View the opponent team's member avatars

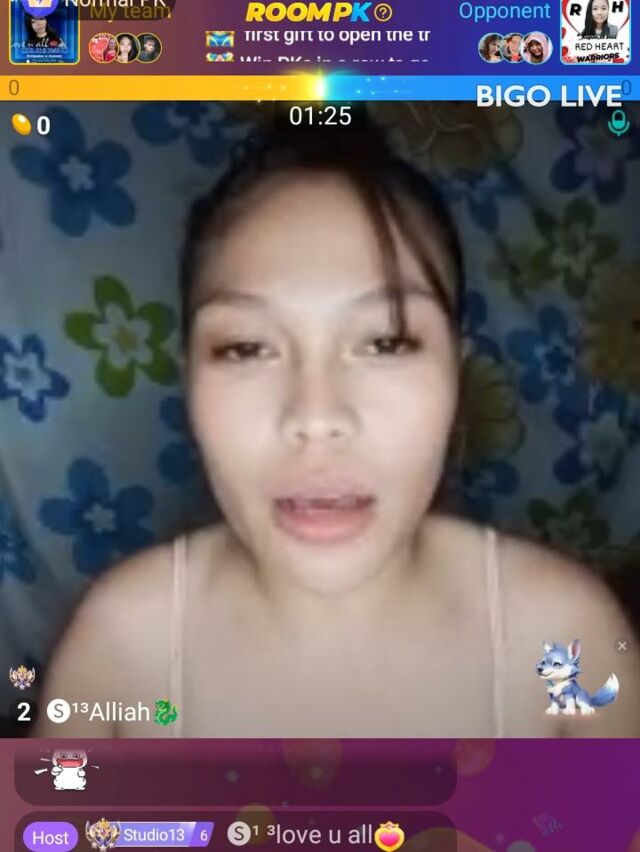point(514,47)
